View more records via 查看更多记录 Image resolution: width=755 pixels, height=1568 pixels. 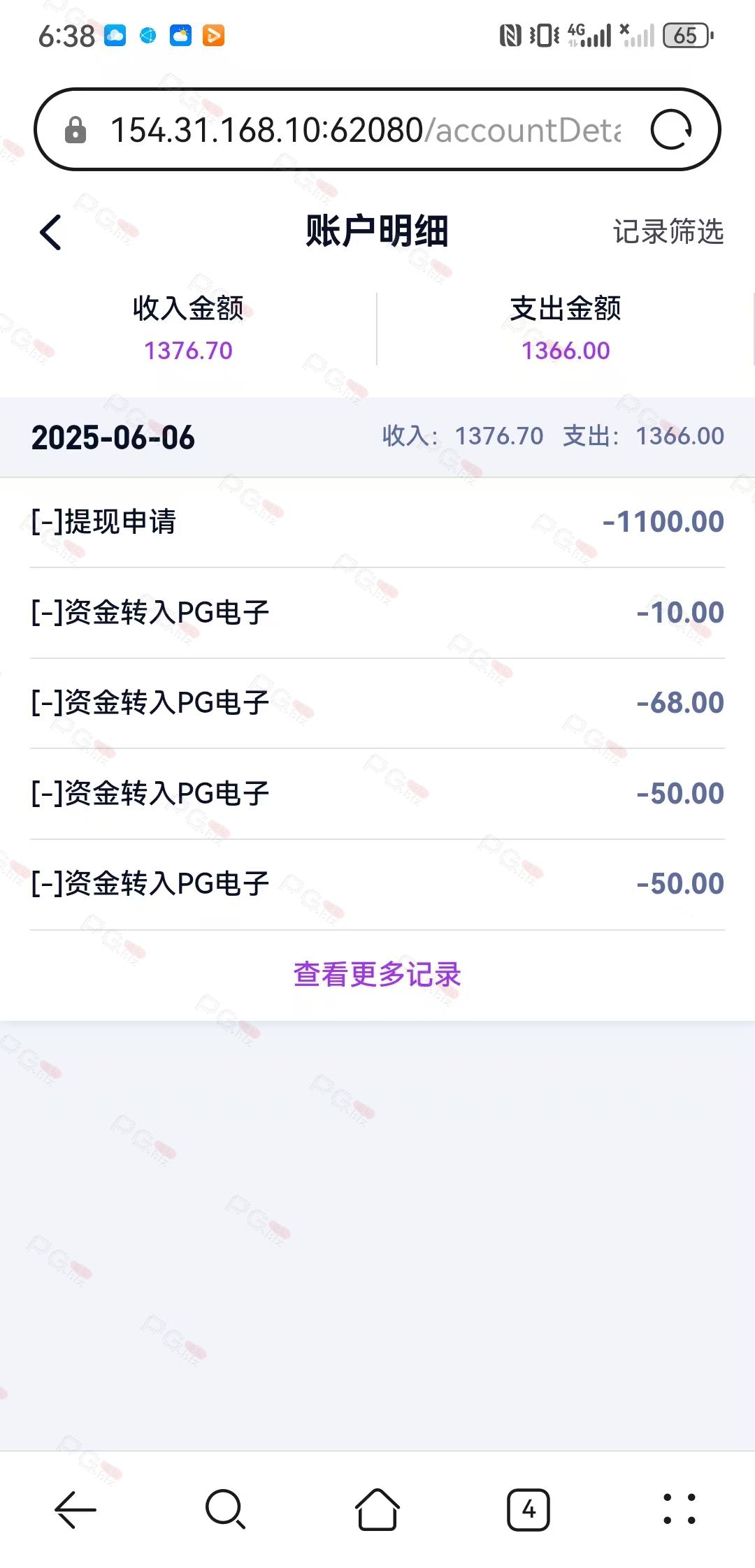[377, 974]
